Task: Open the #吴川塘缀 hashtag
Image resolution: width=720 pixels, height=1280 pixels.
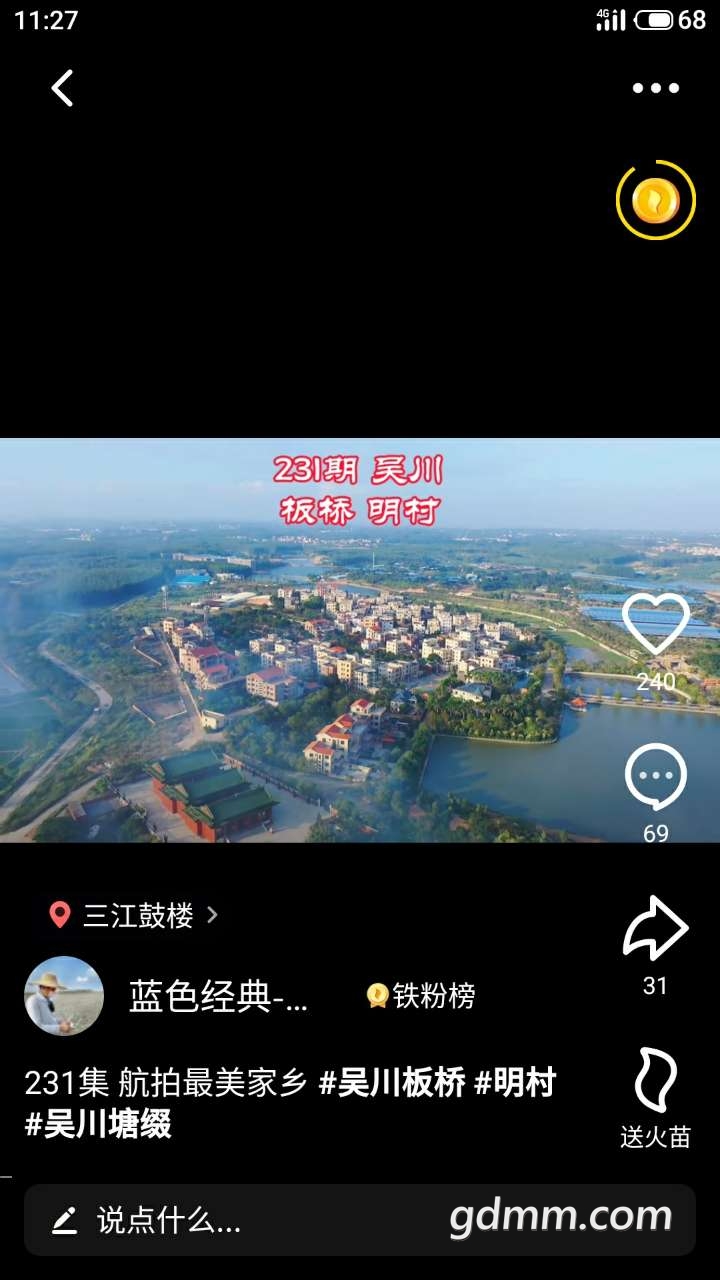Action: (98, 1125)
